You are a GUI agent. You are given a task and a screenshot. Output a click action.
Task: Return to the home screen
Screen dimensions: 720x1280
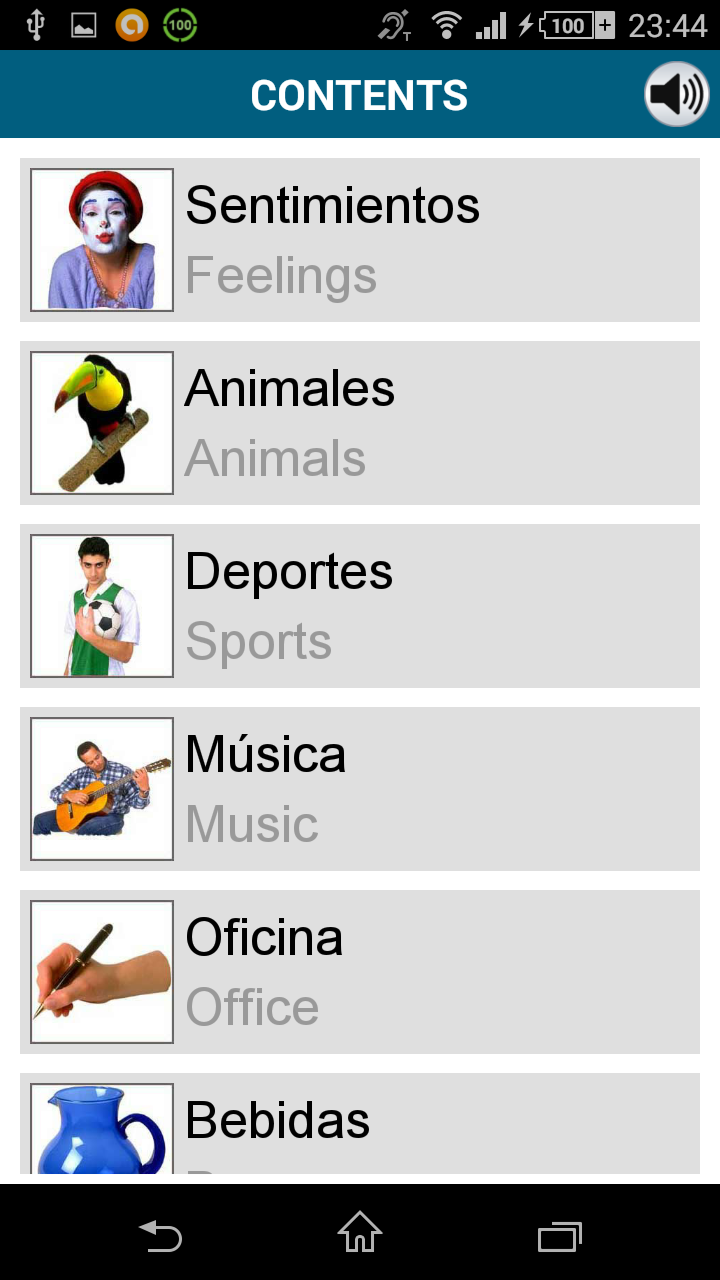360,1233
